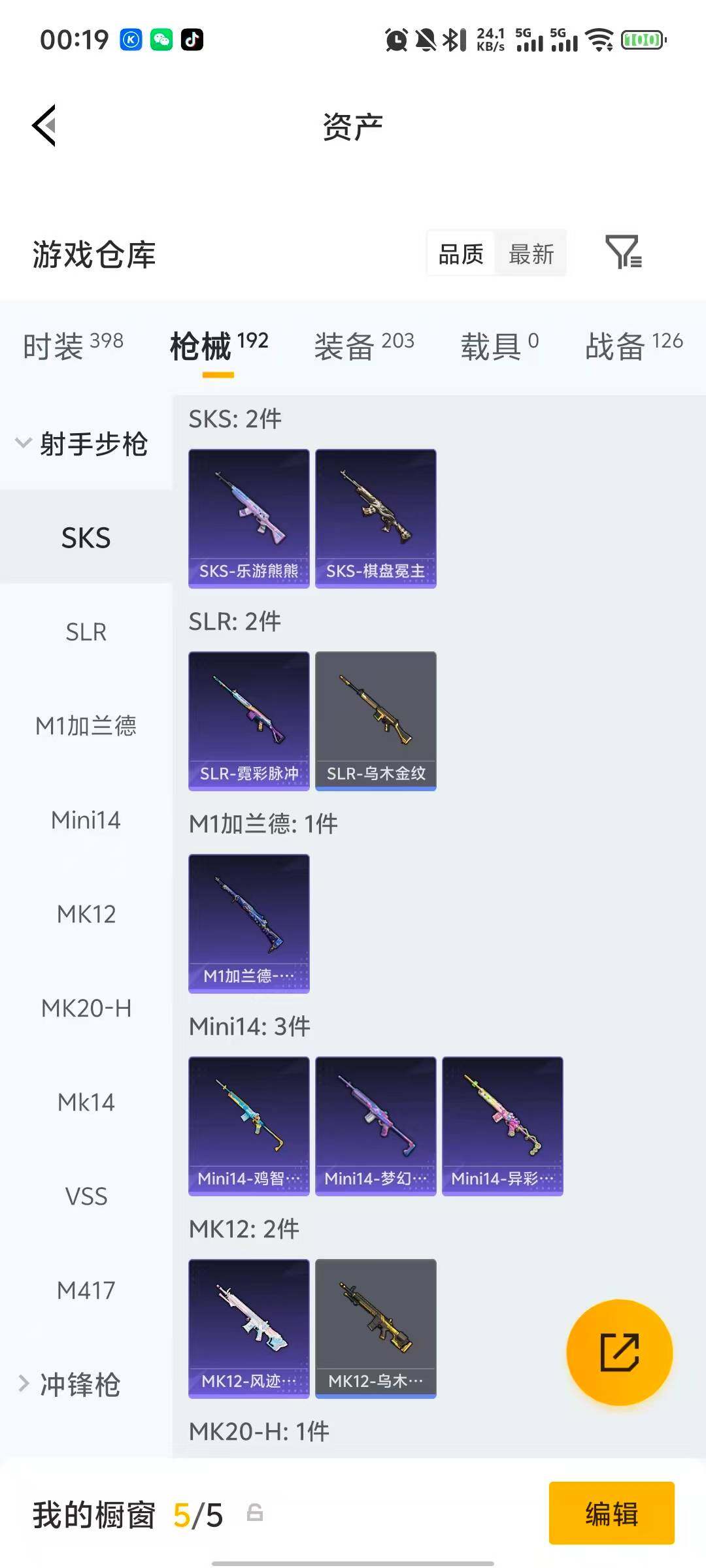The image size is (706, 1568).
Task: Switch sorting to 最新
Action: point(531,254)
